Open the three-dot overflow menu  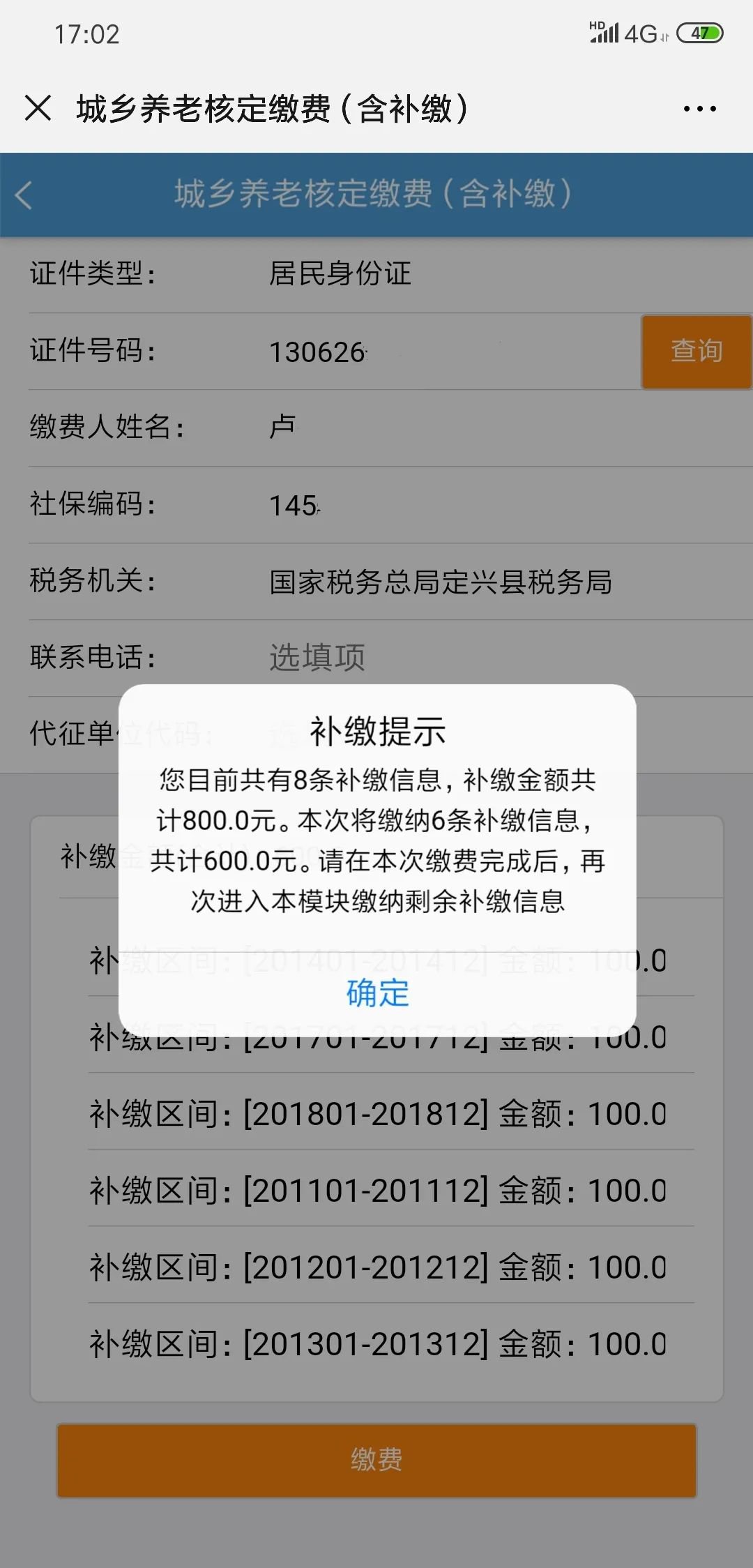(699, 109)
